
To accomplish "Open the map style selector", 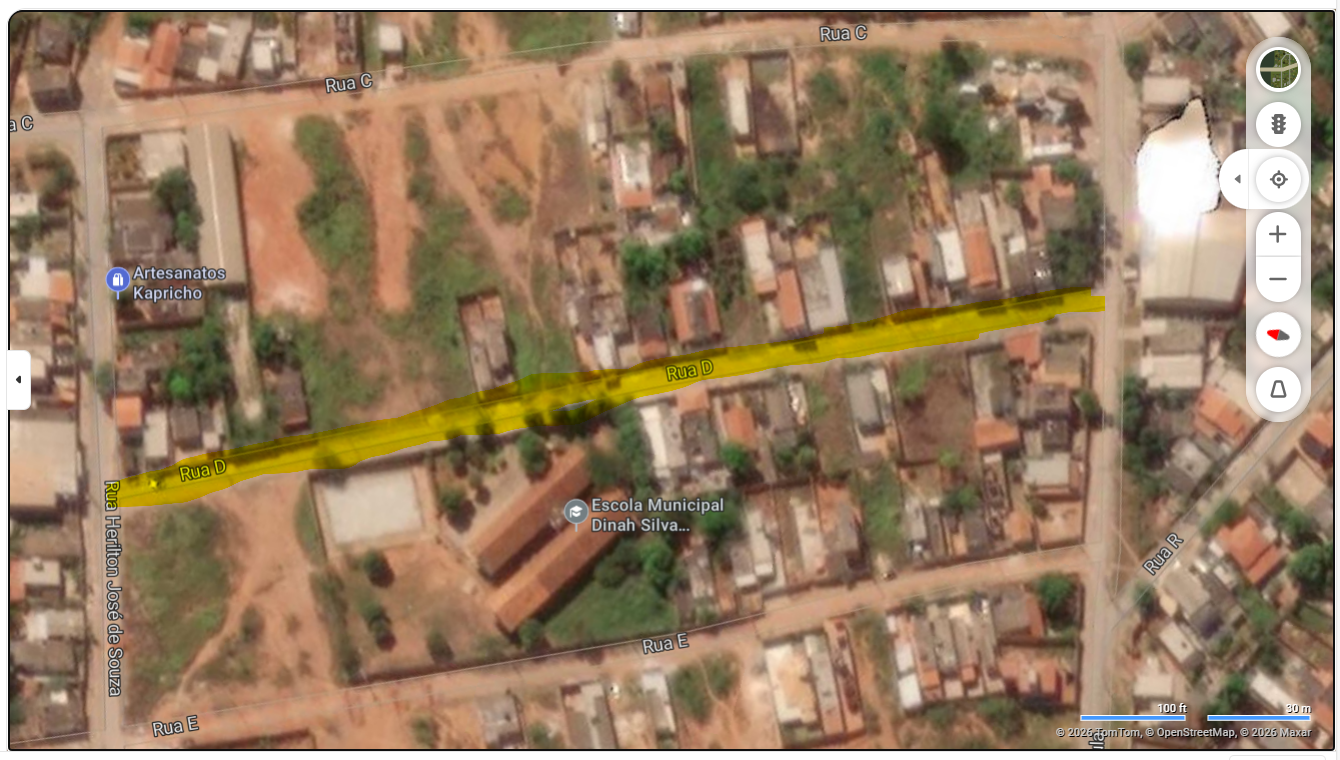I will click(x=1278, y=70).
